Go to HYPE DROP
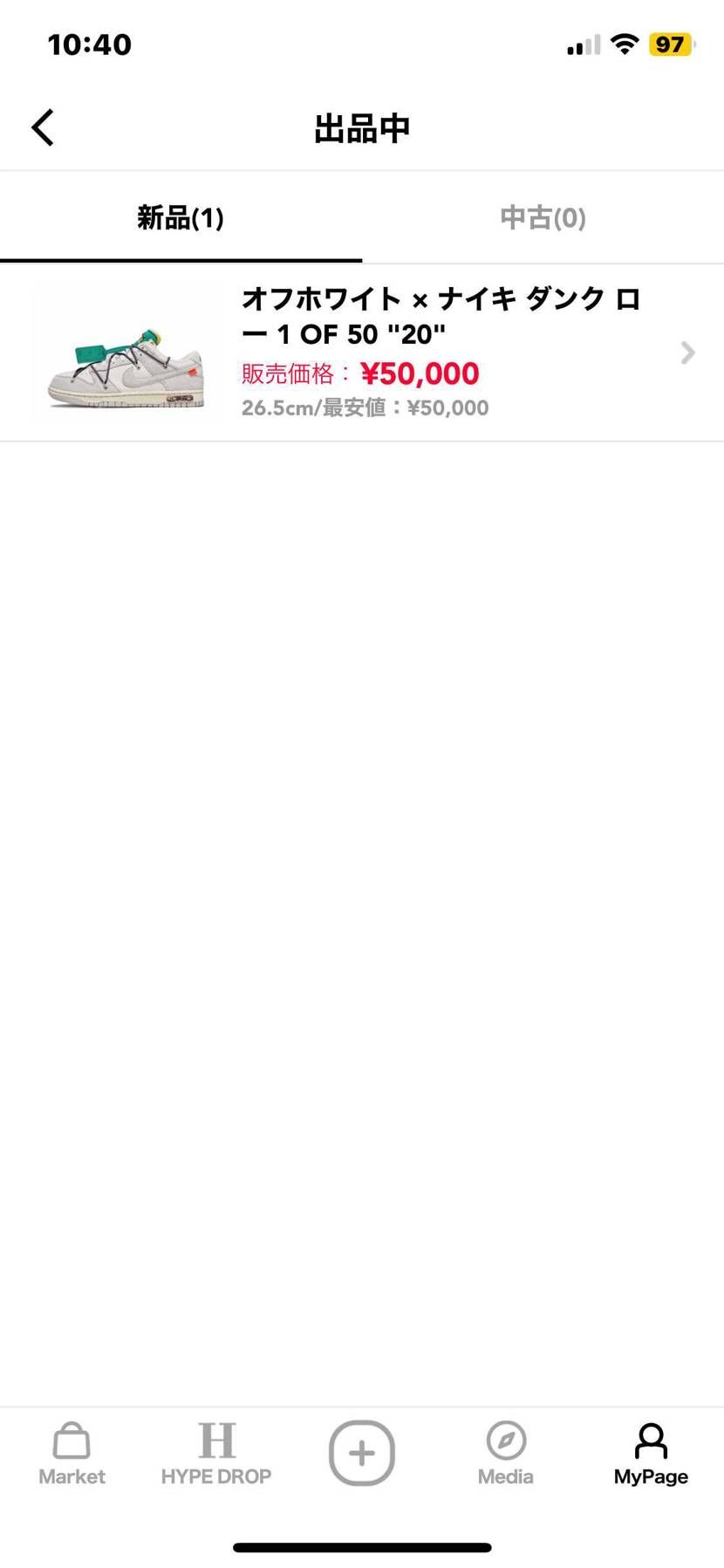The width and height of the screenshot is (724, 1568). click(x=216, y=1454)
